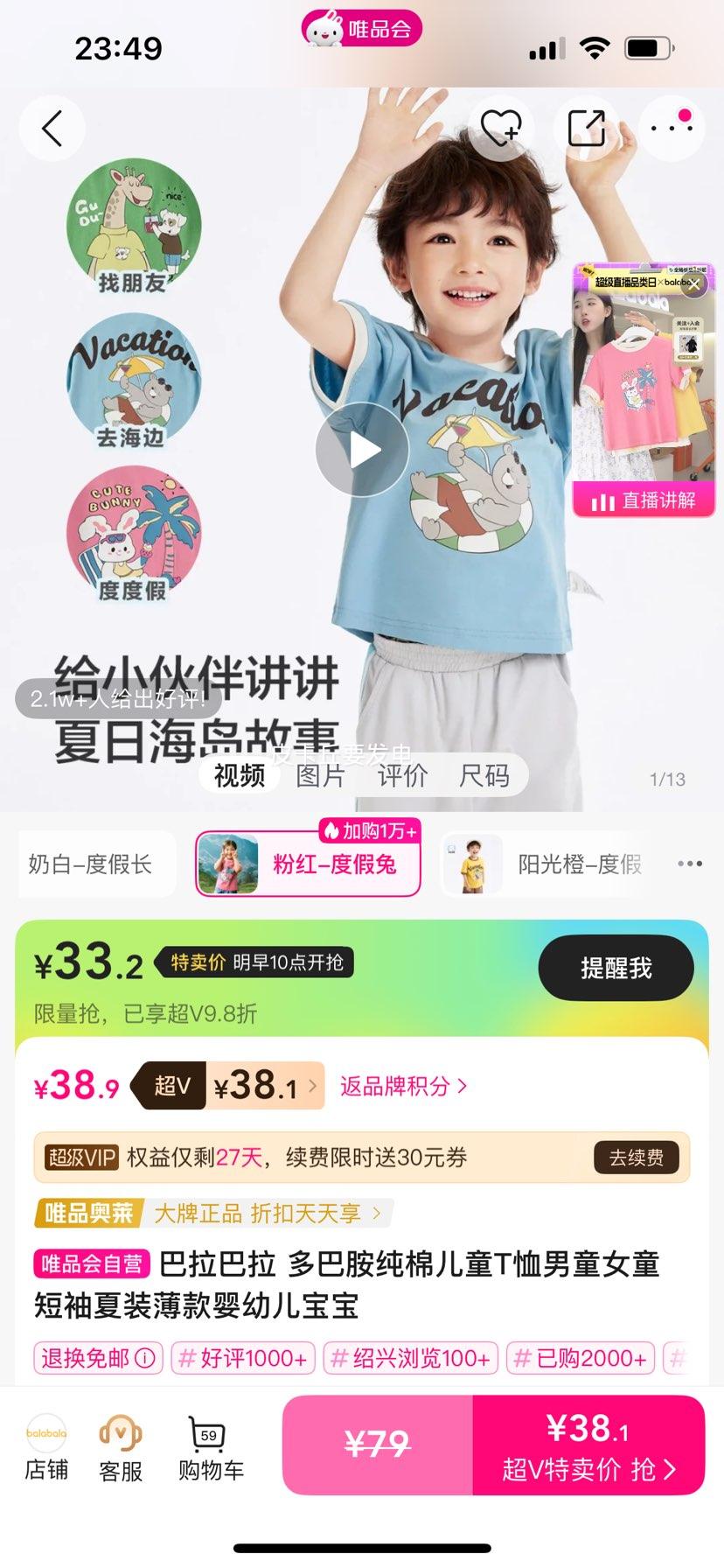
Task: Play the product video
Action: click(362, 450)
